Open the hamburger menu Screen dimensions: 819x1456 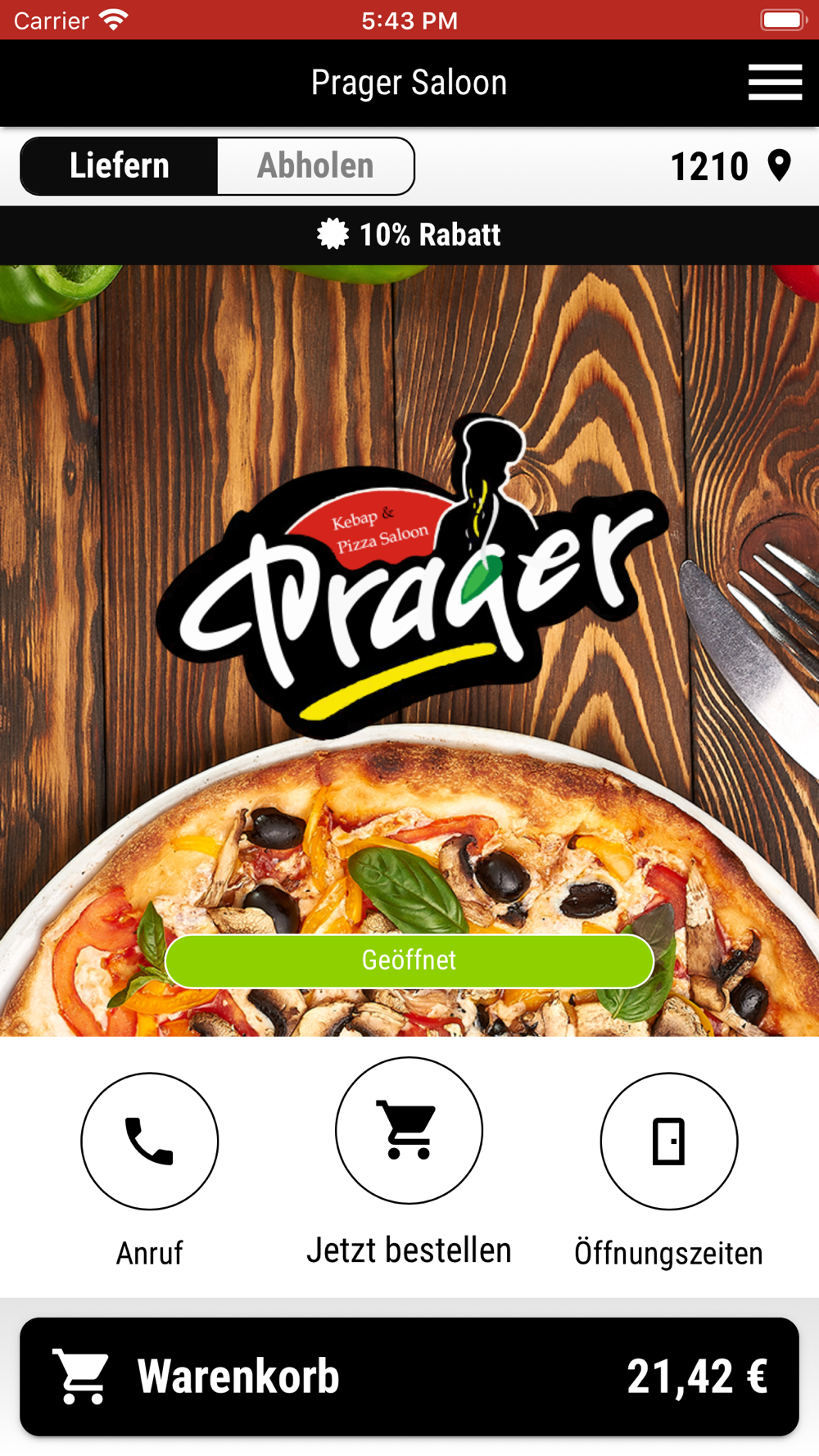click(x=774, y=83)
